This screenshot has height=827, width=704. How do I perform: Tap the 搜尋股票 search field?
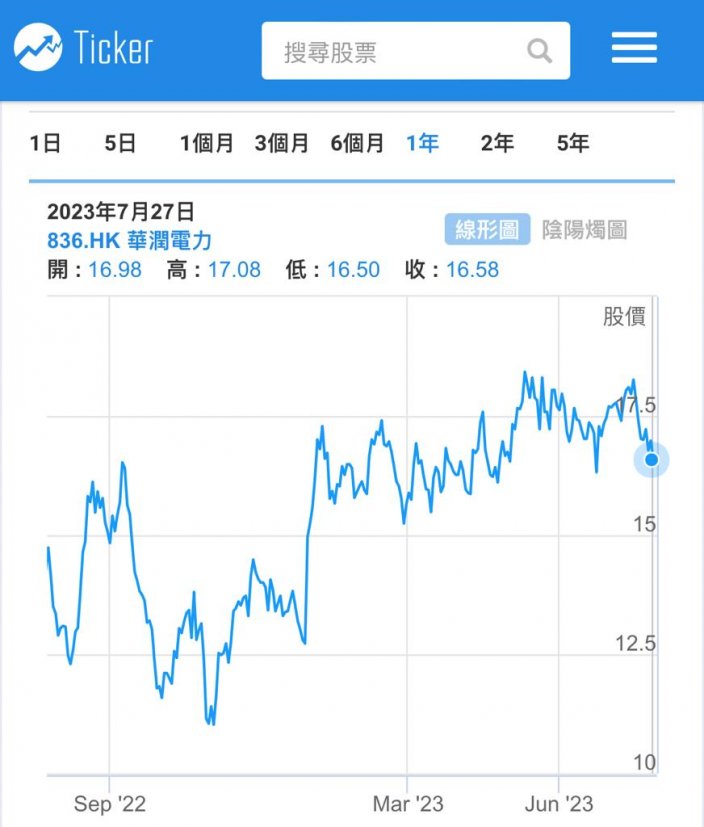click(x=416, y=51)
